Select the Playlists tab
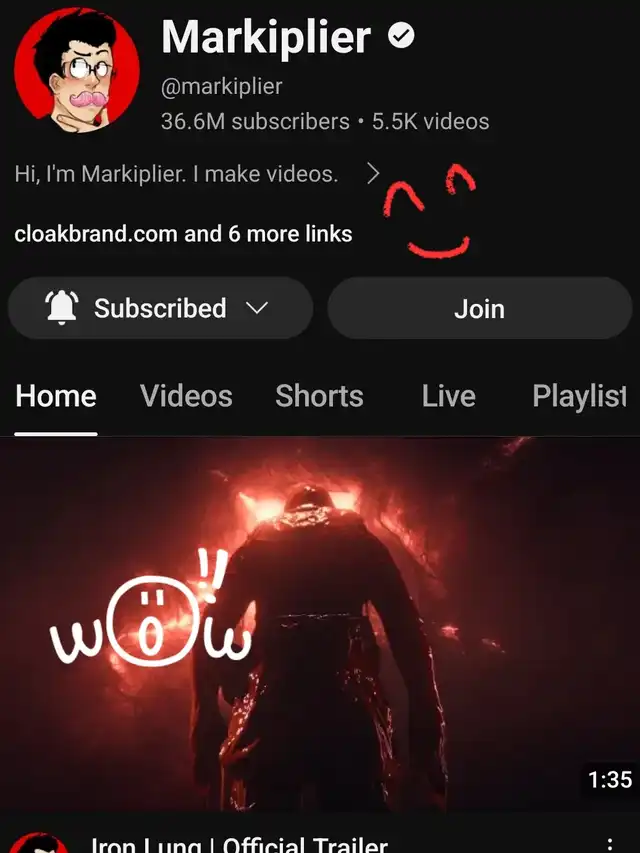This screenshot has height=853, width=640. 579,396
